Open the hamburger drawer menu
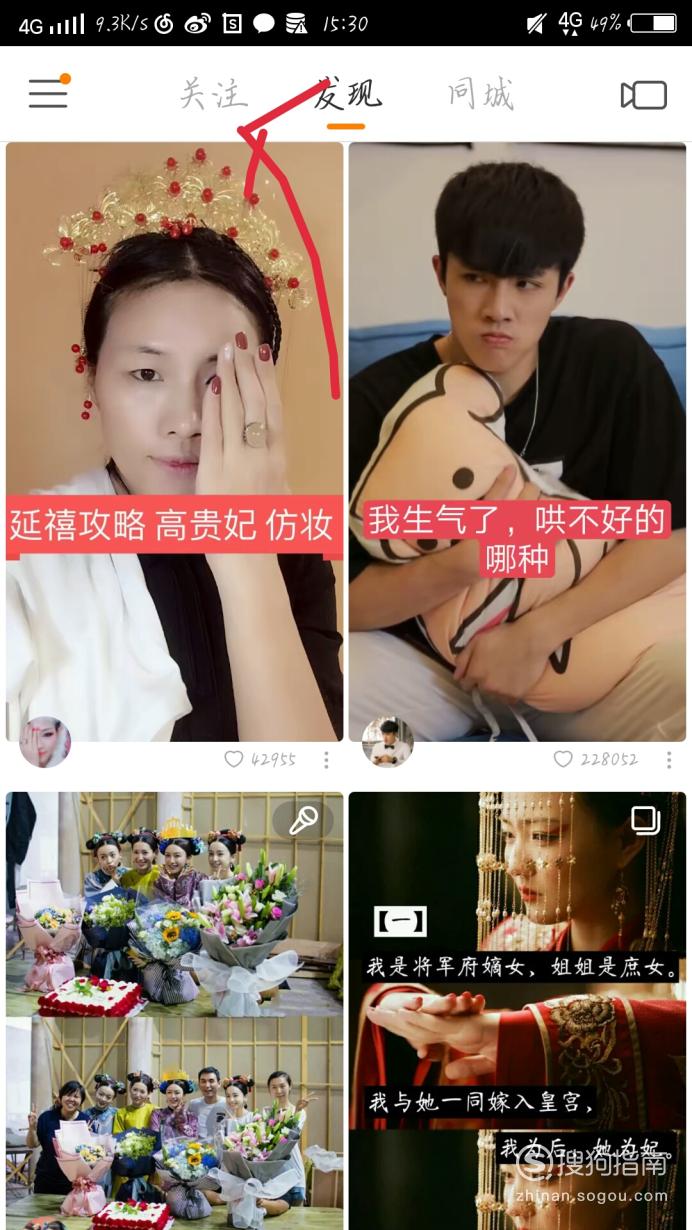692x1230 pixels. coord(48,93)
